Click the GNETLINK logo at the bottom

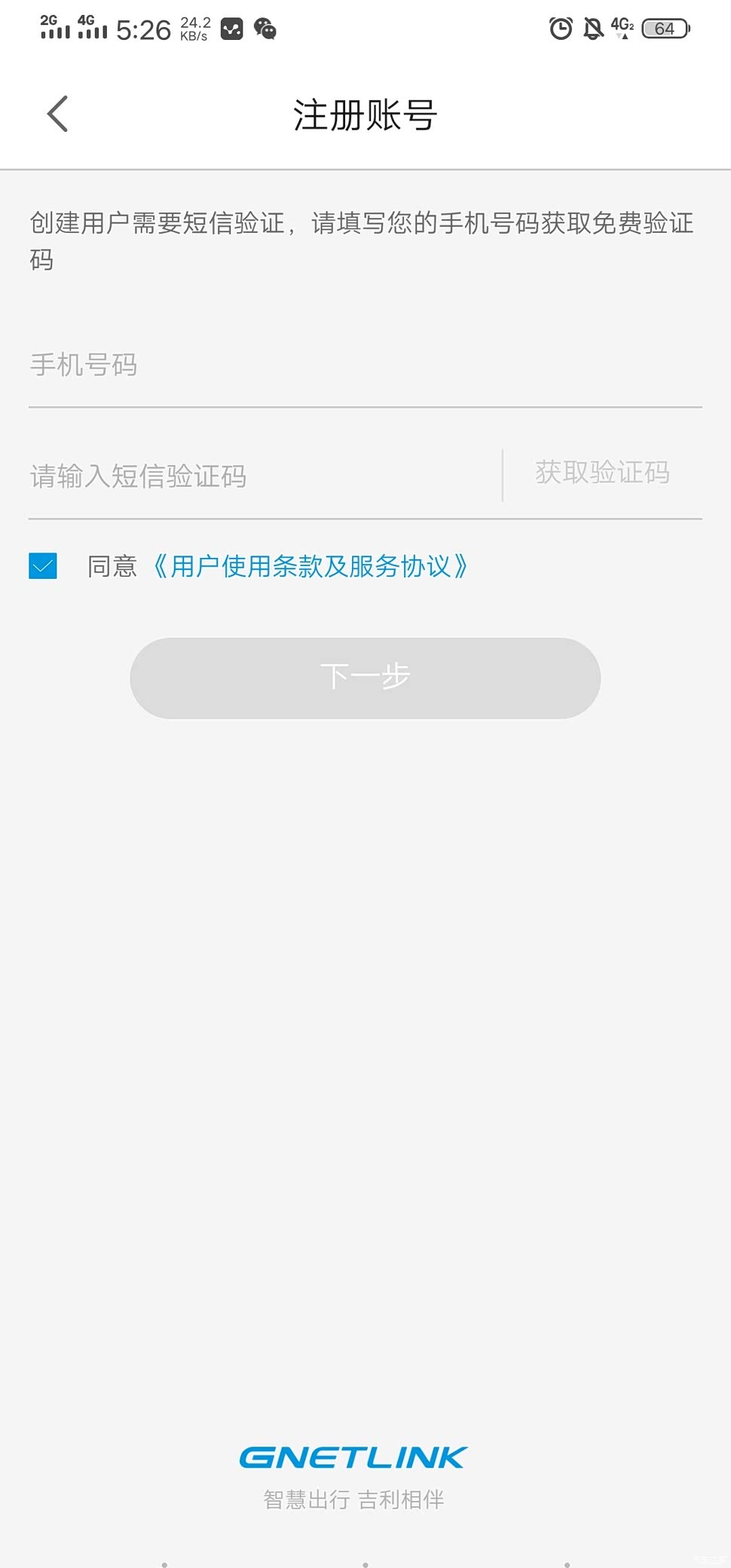point(353,1456)
